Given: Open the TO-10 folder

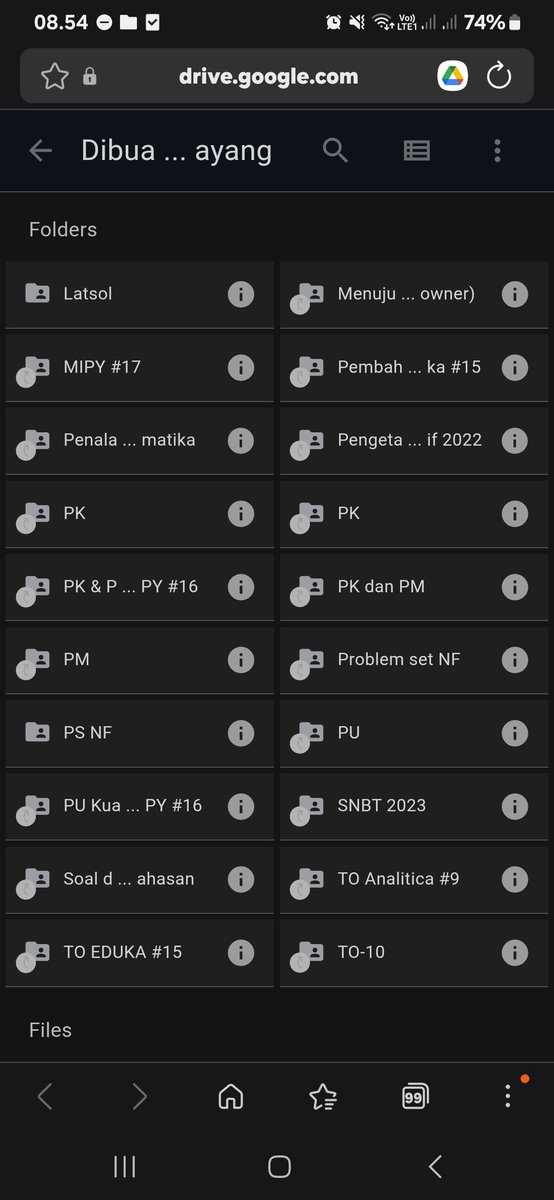Looking at the screenshot, I should pos(414,952).
